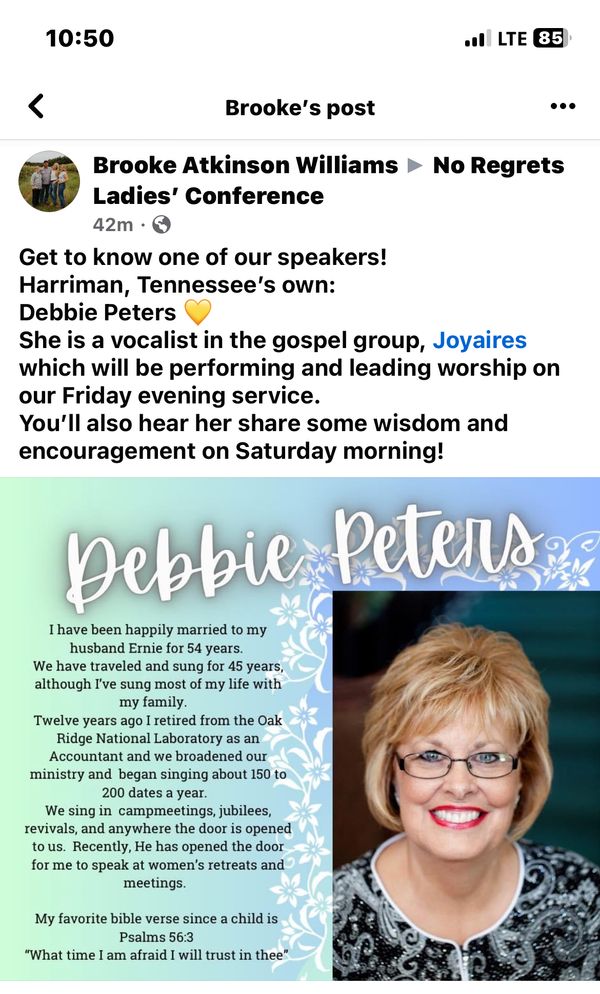Open Brooke Atkinson Williams' profile picture

(49, 181)
